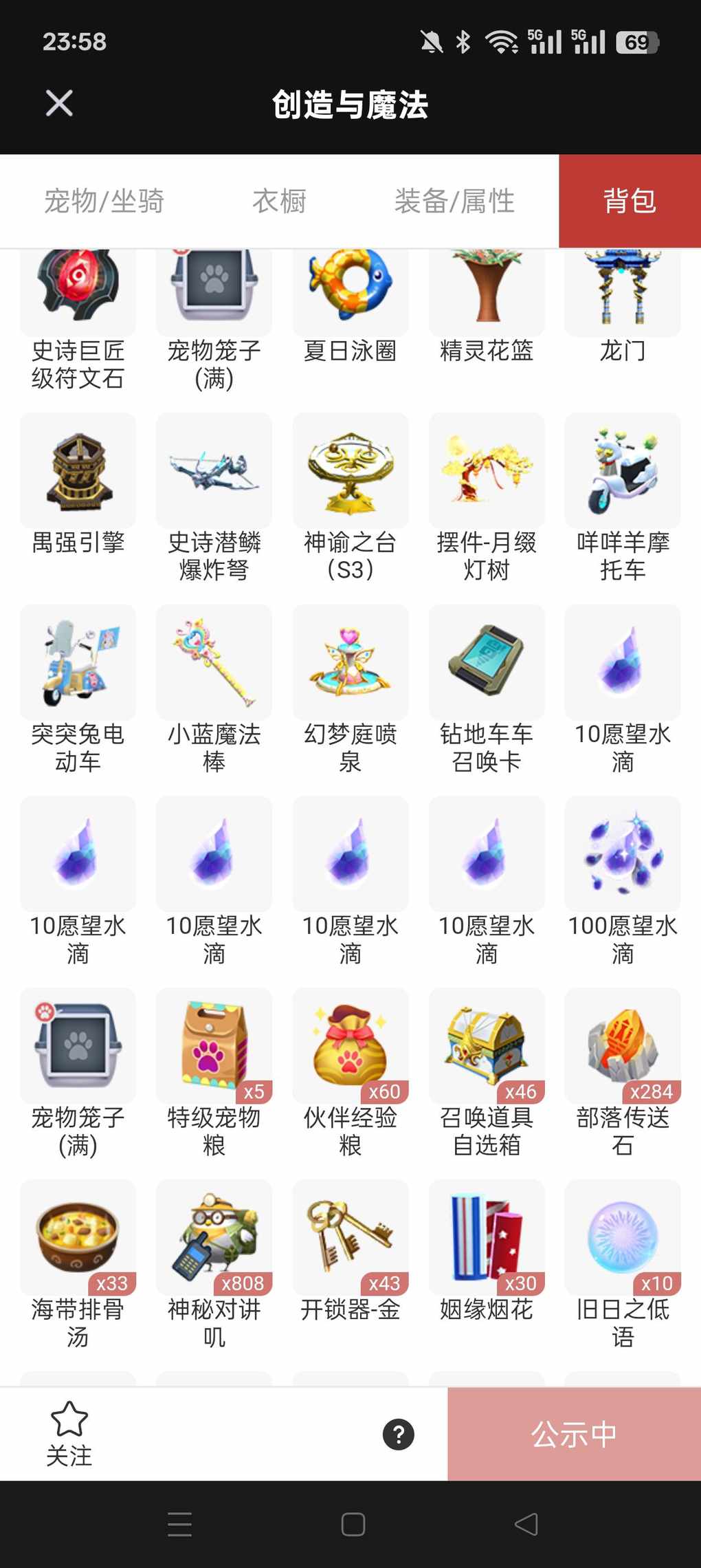Viewport: 701px width, 1568px height.
Task: Close the 创造与魔法 page
Action: pos(59,104)
